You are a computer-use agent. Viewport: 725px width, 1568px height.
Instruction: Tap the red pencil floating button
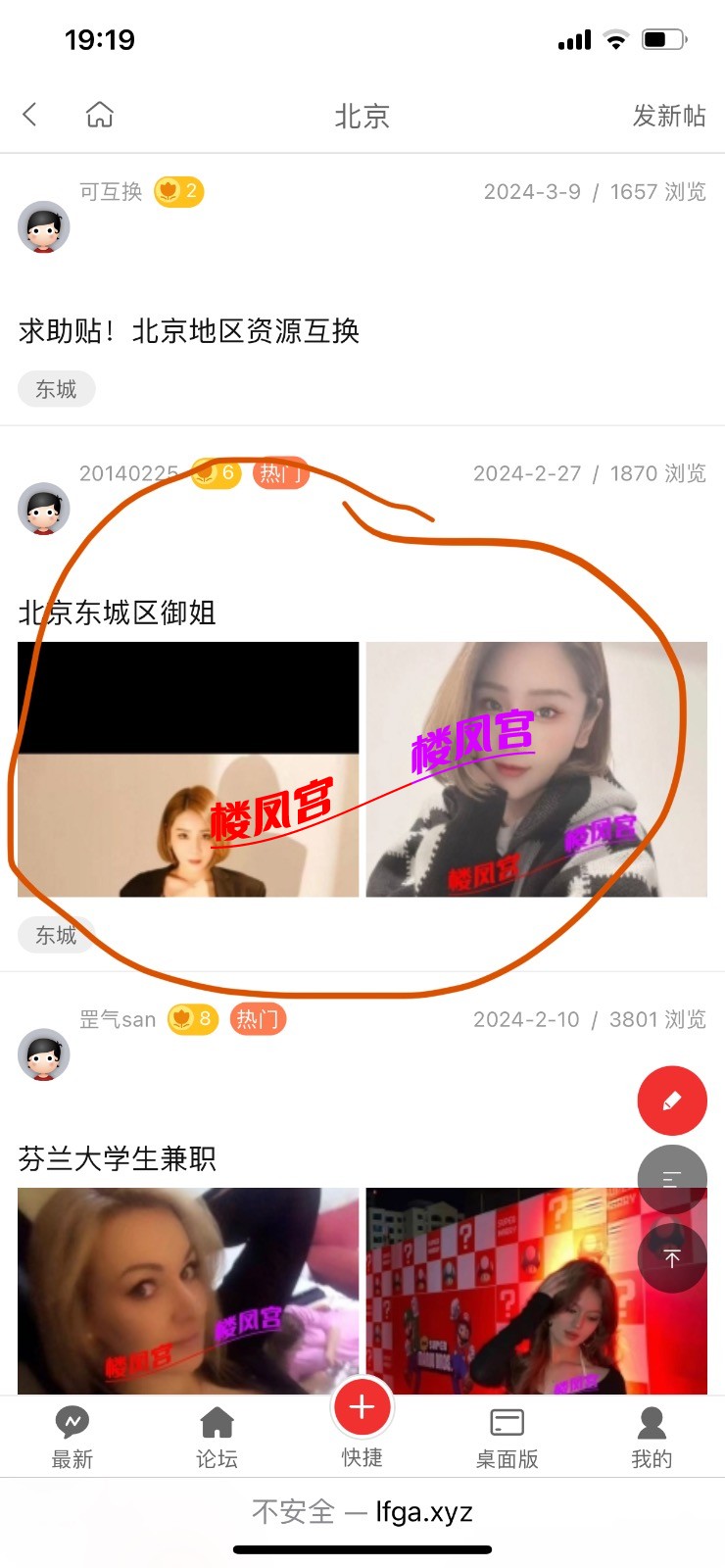[672, 1101]
